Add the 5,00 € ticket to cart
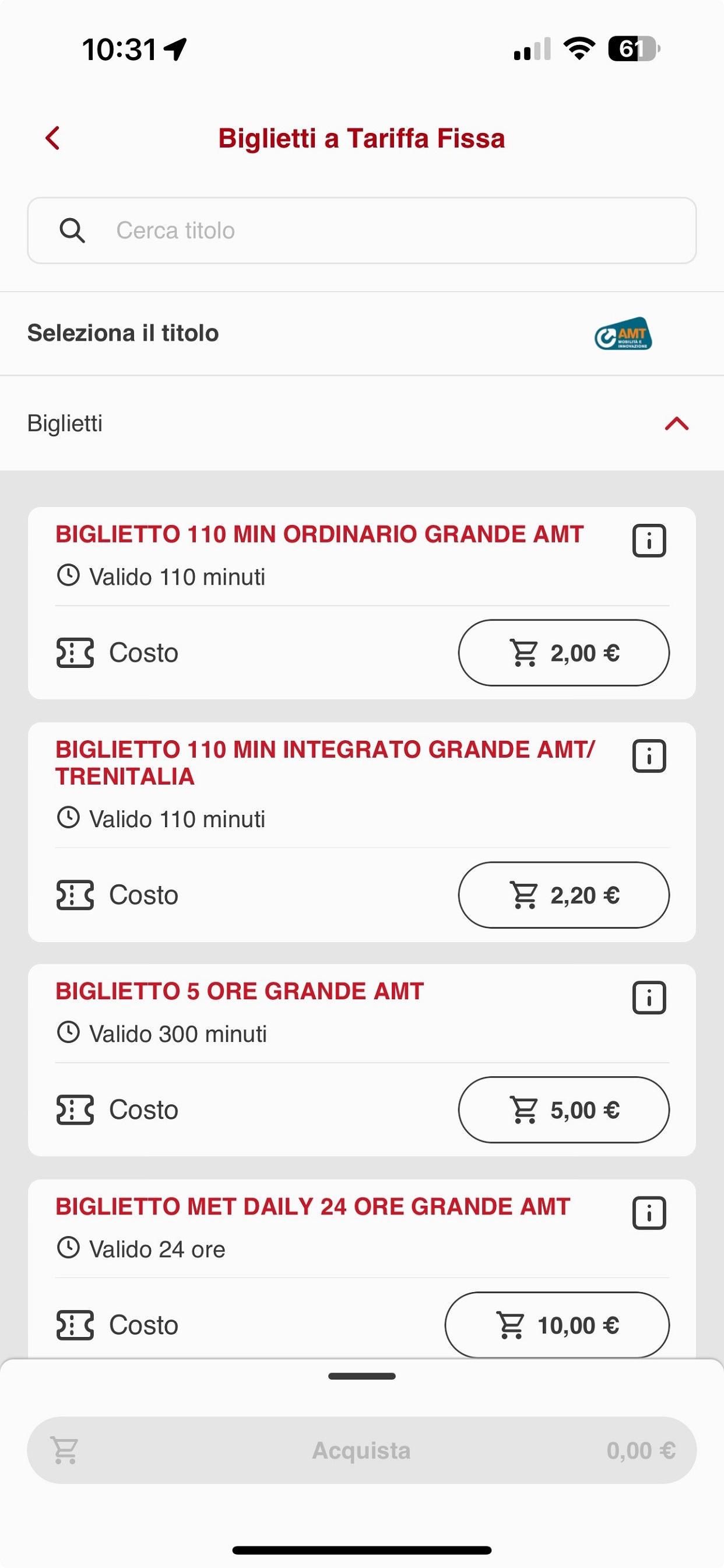Image resolution: width=724 pixels, height=1568 pixels. tap(563, 1109)
